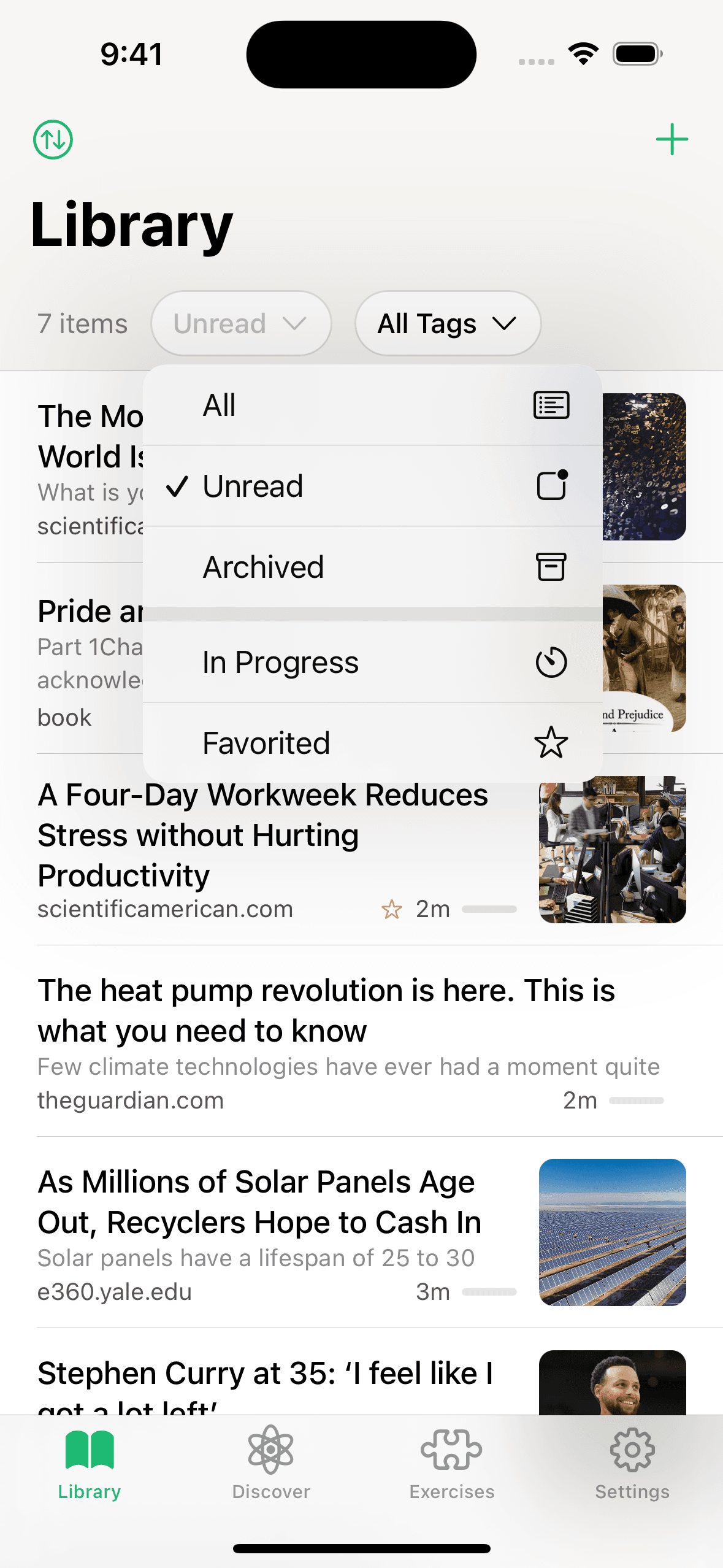The height and width of the screenshot is (1568, 723).
Task: Filter the library by Archived
Action: point(372,567)
